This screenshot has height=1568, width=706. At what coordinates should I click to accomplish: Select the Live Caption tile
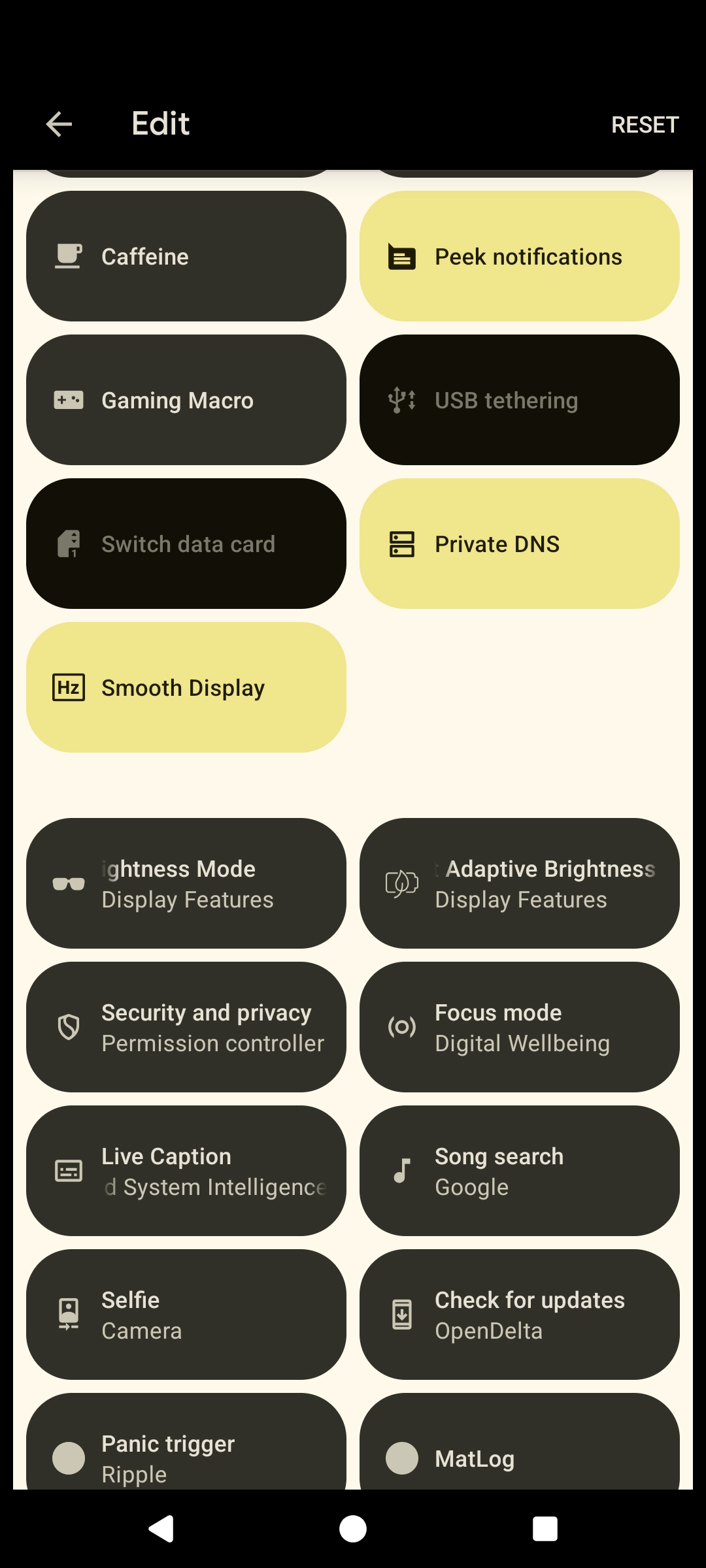tap(186, 1171)
